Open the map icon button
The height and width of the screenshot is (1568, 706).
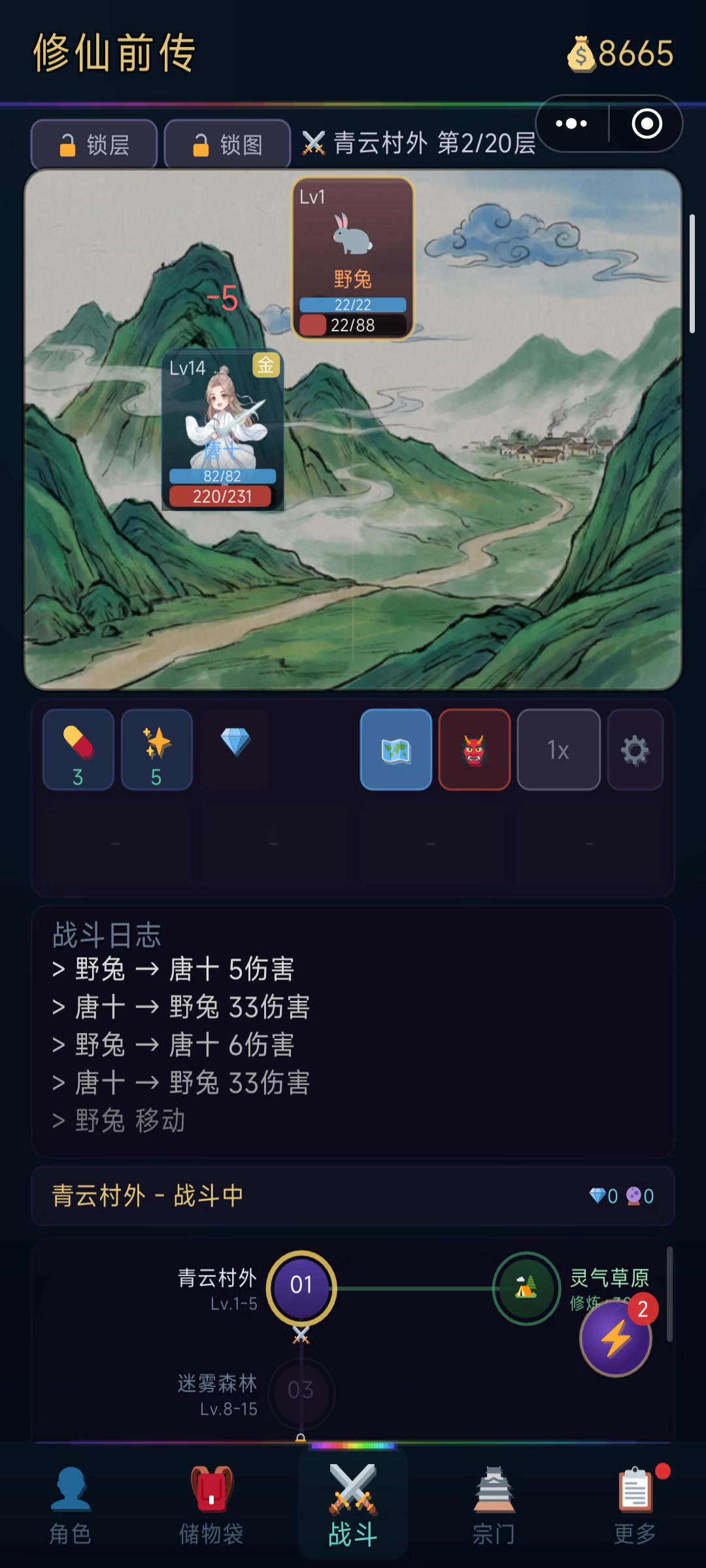(396, 749)
